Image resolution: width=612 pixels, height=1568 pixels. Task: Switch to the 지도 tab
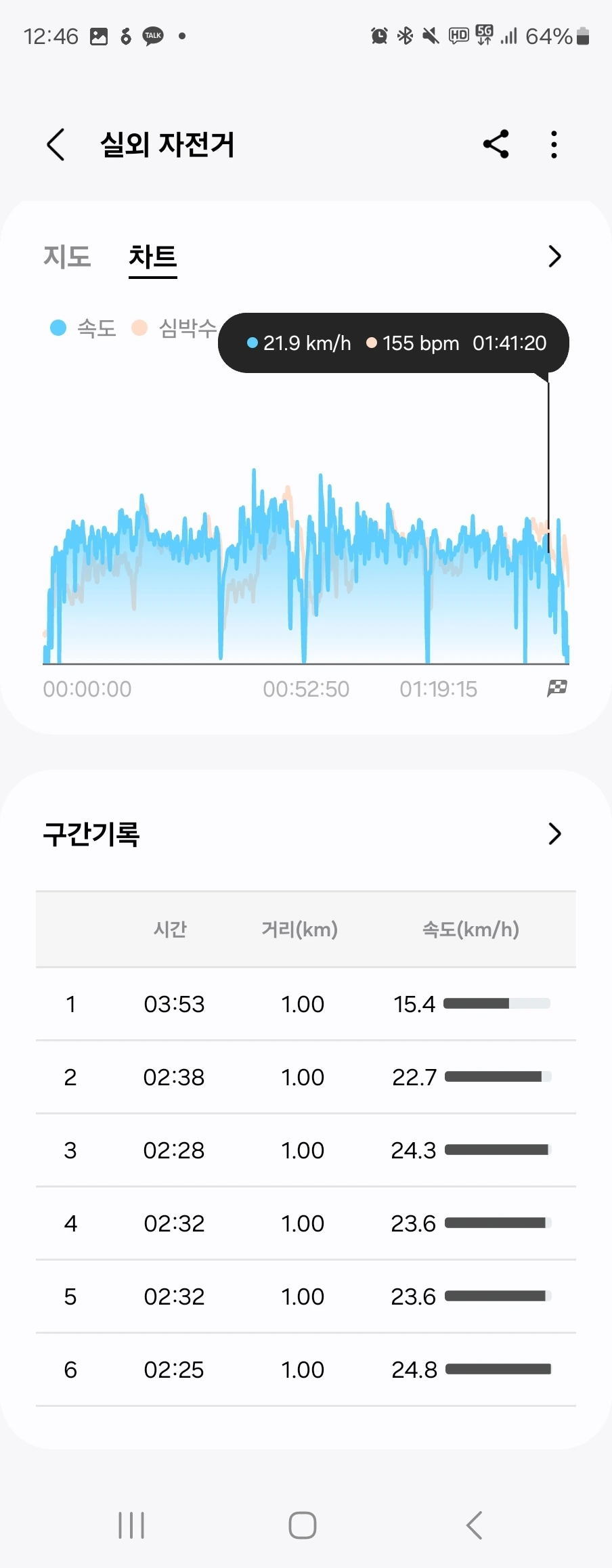click(x=67, y=257)
